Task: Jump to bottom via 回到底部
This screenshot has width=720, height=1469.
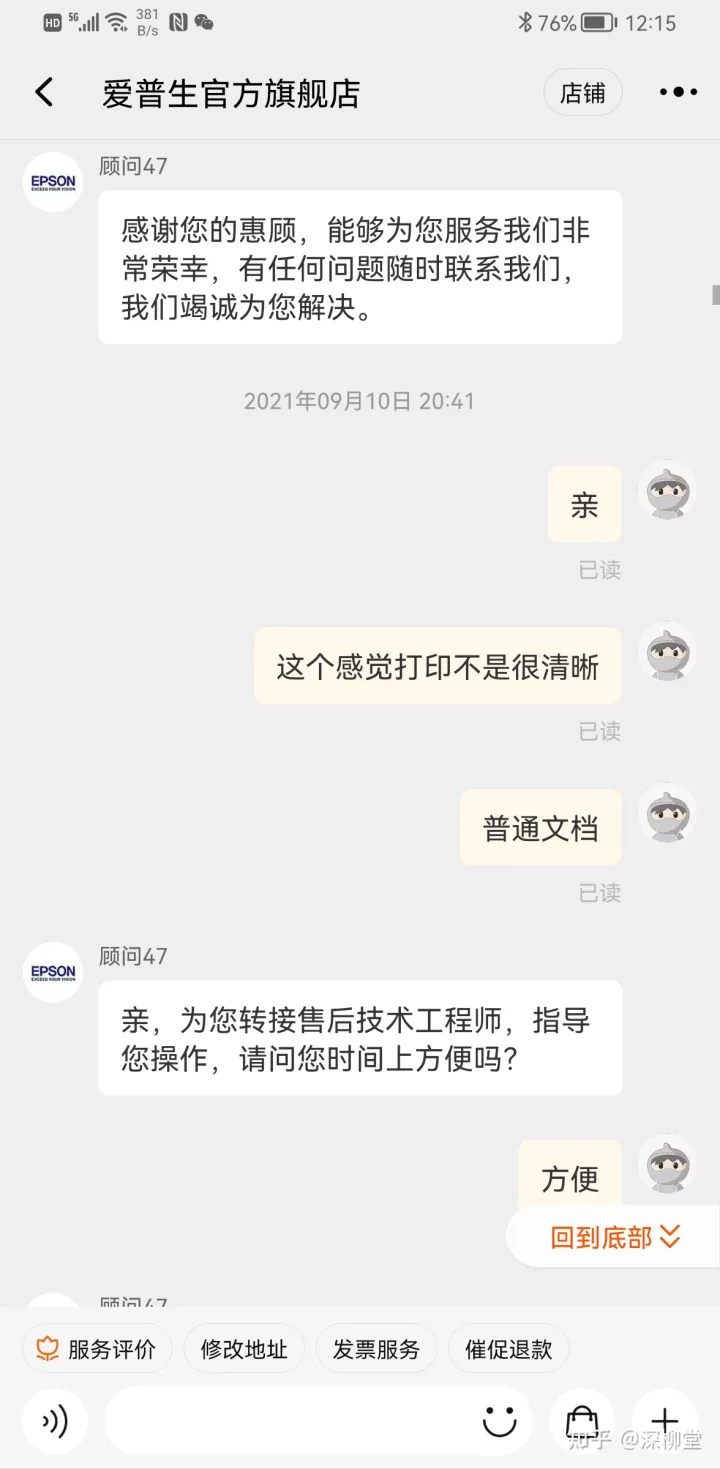Action: tap(614, 1238)
